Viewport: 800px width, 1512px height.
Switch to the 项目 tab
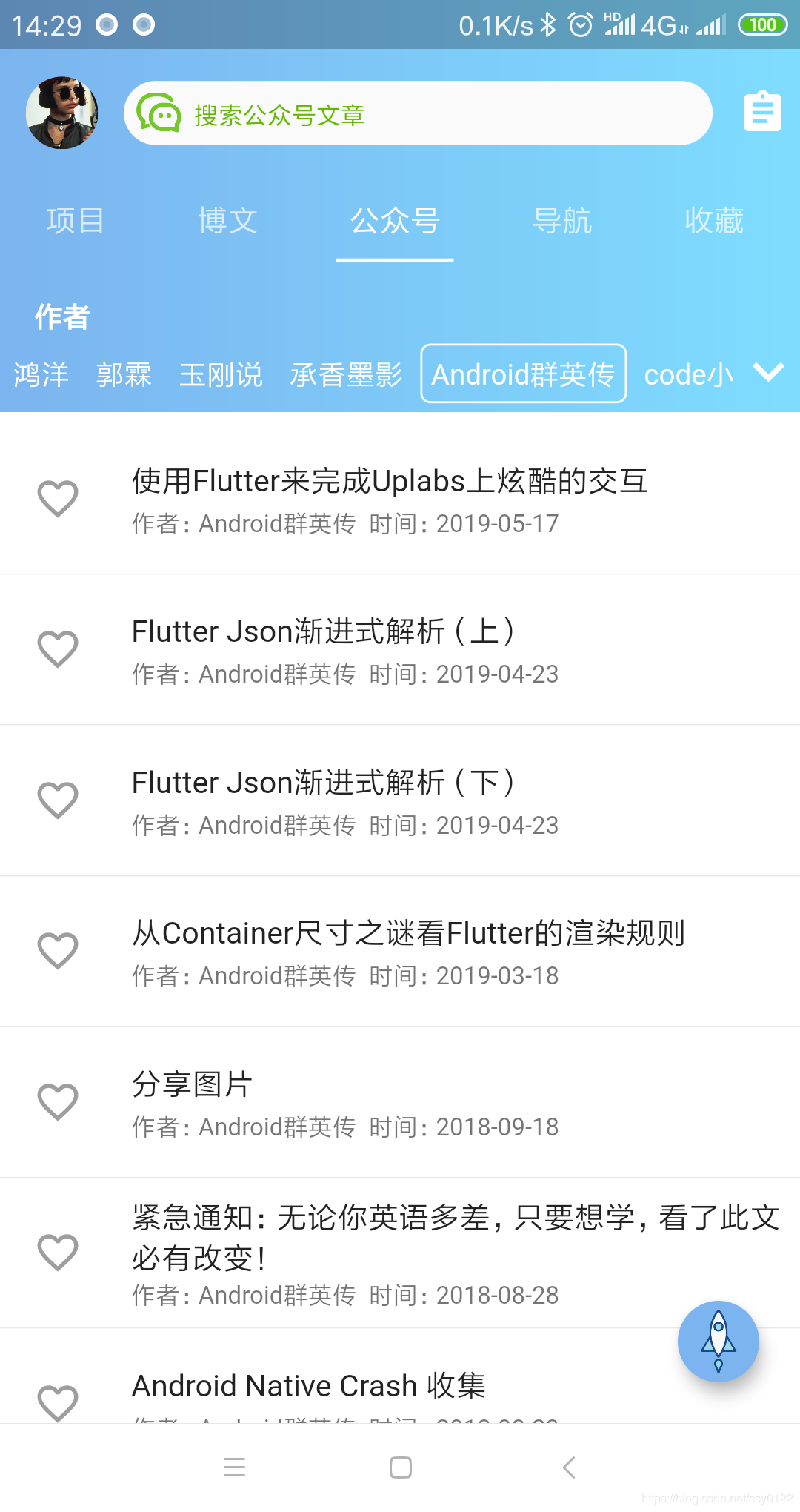tap(73, 221)
